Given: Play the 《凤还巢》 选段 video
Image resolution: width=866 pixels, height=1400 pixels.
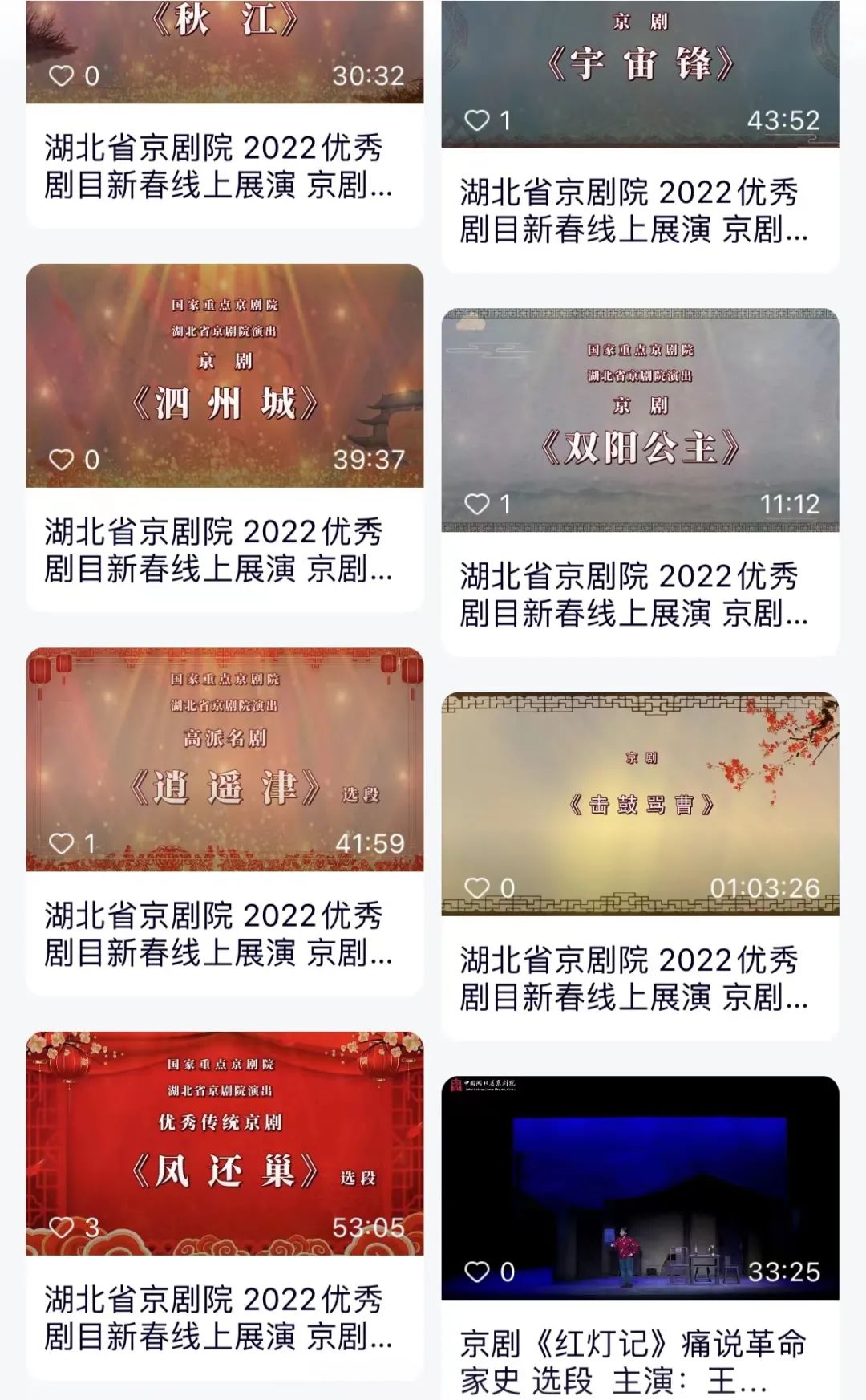Looking at the screenshot, I should pos(225,1142).
